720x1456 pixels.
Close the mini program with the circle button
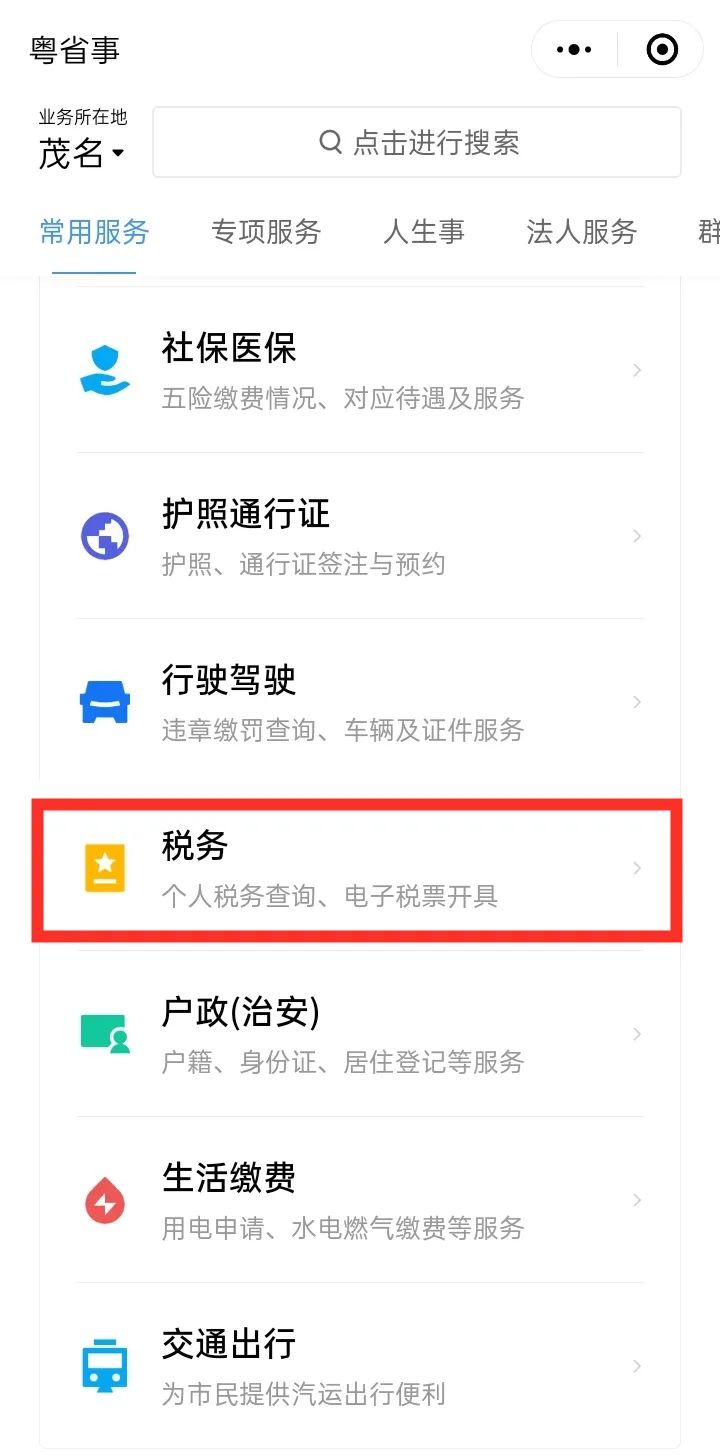[x=662, y=49]
